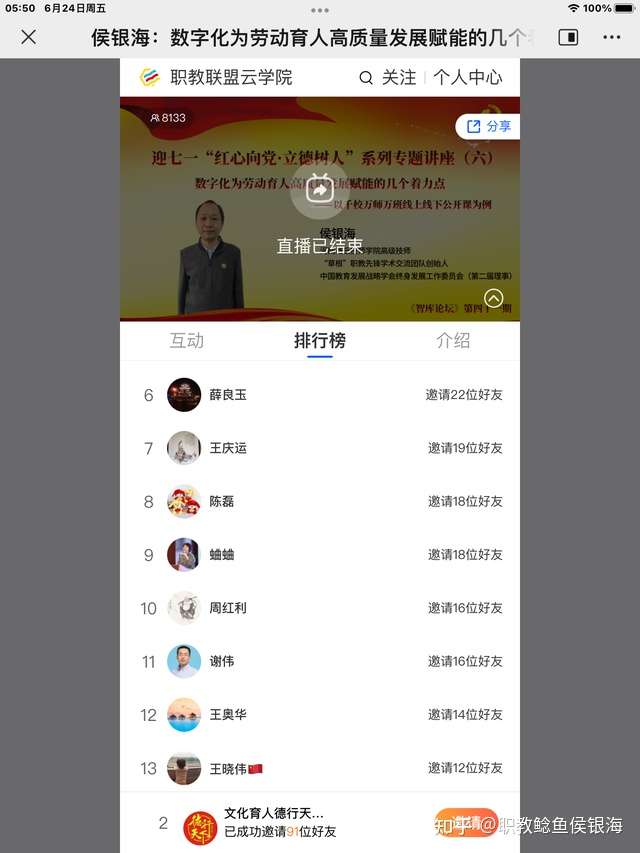Switch to the 互动 tab
640x853 pixels.
[186, 340]
